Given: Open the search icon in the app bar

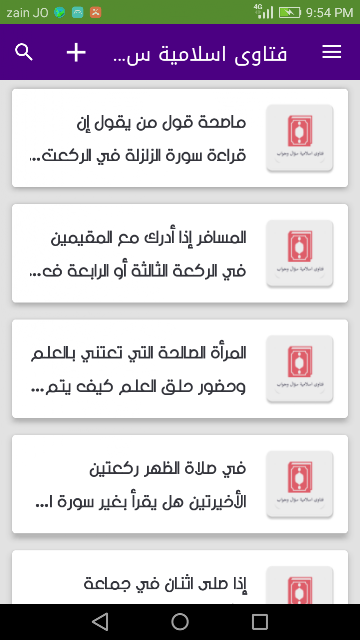Looking at the screenshot, I should [x=24, y=52].
